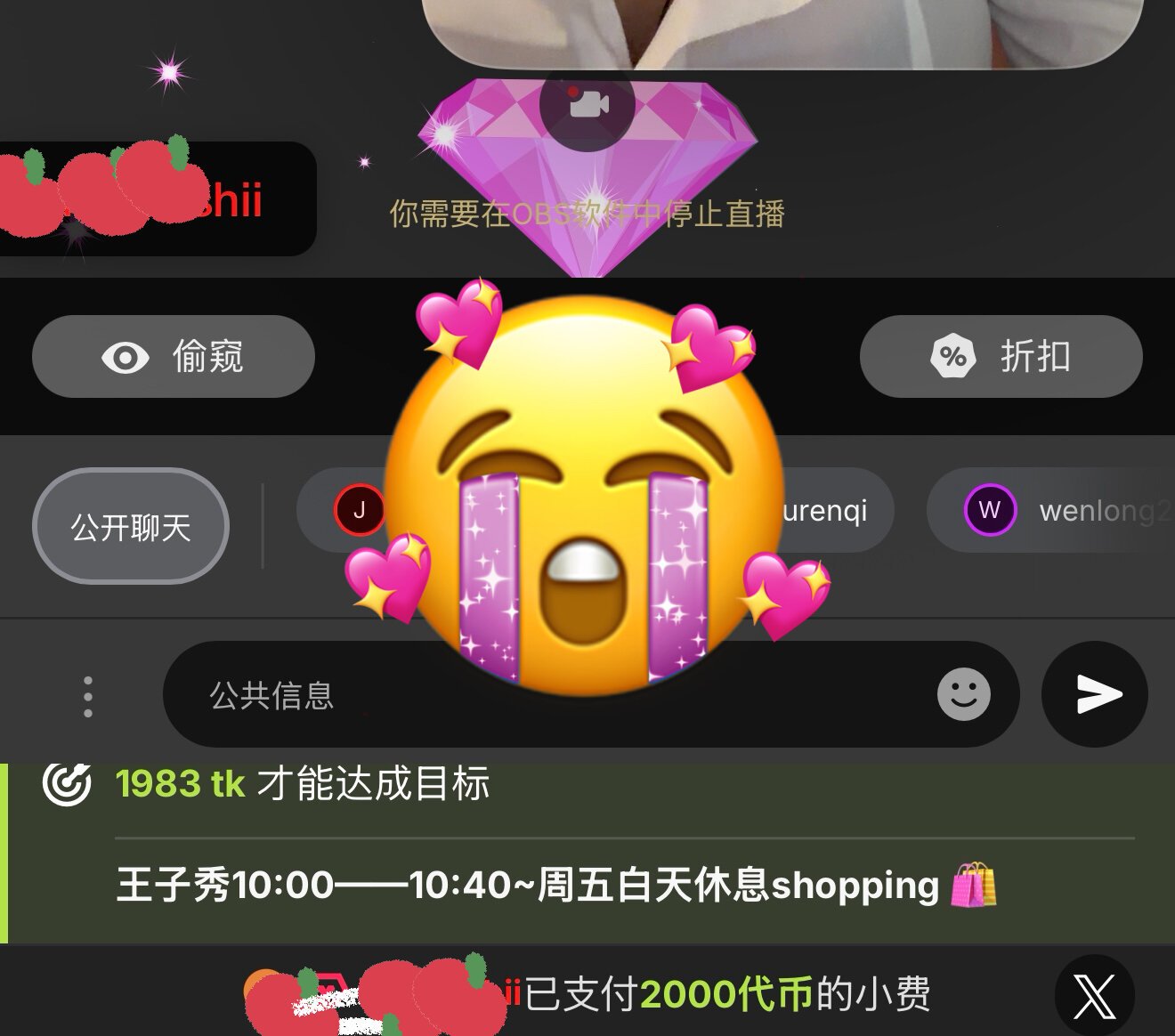Switch to the 公开聊天 tab
This screenshot has height=1036, width=1175.
tap(131, 527)
